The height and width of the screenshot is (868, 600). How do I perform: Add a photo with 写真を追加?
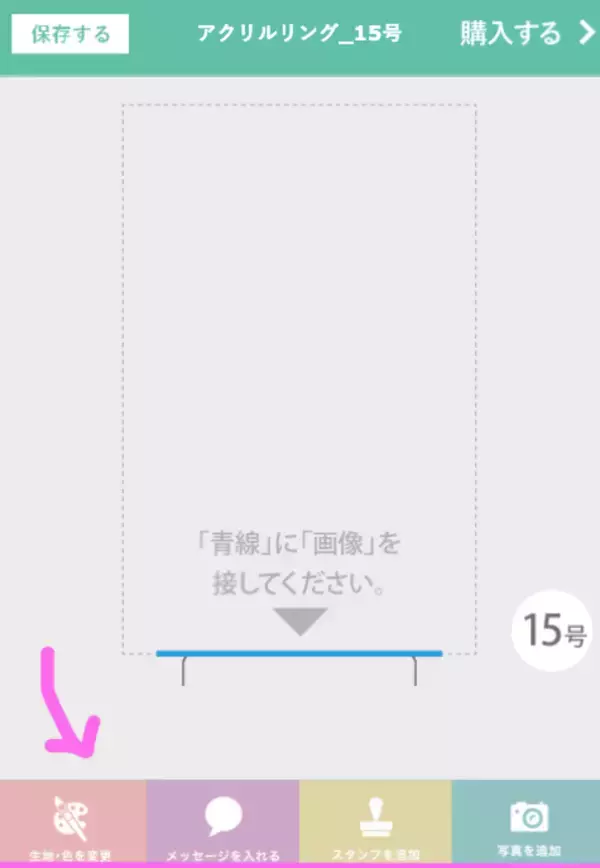tap(527, 825)
